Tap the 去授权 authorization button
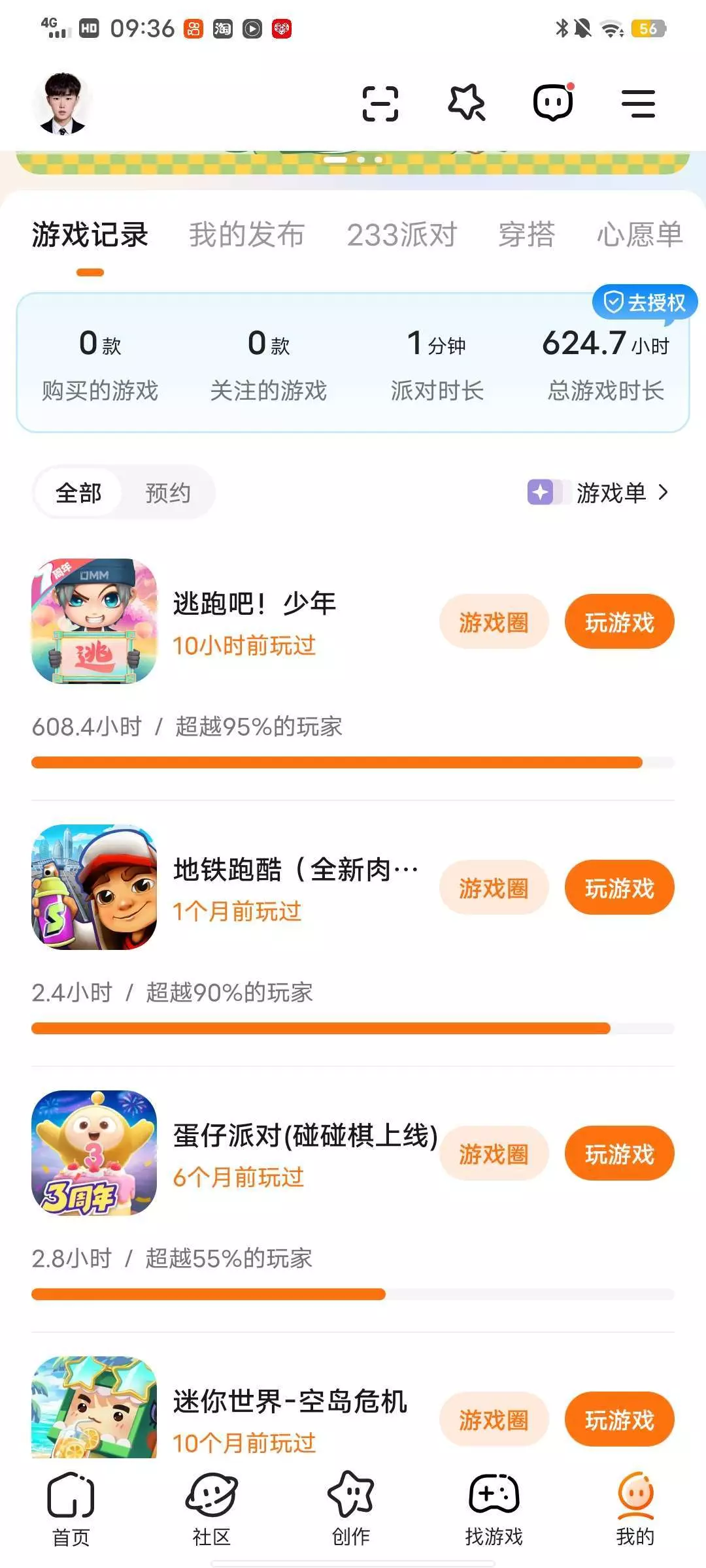 (x=645, y=302)
